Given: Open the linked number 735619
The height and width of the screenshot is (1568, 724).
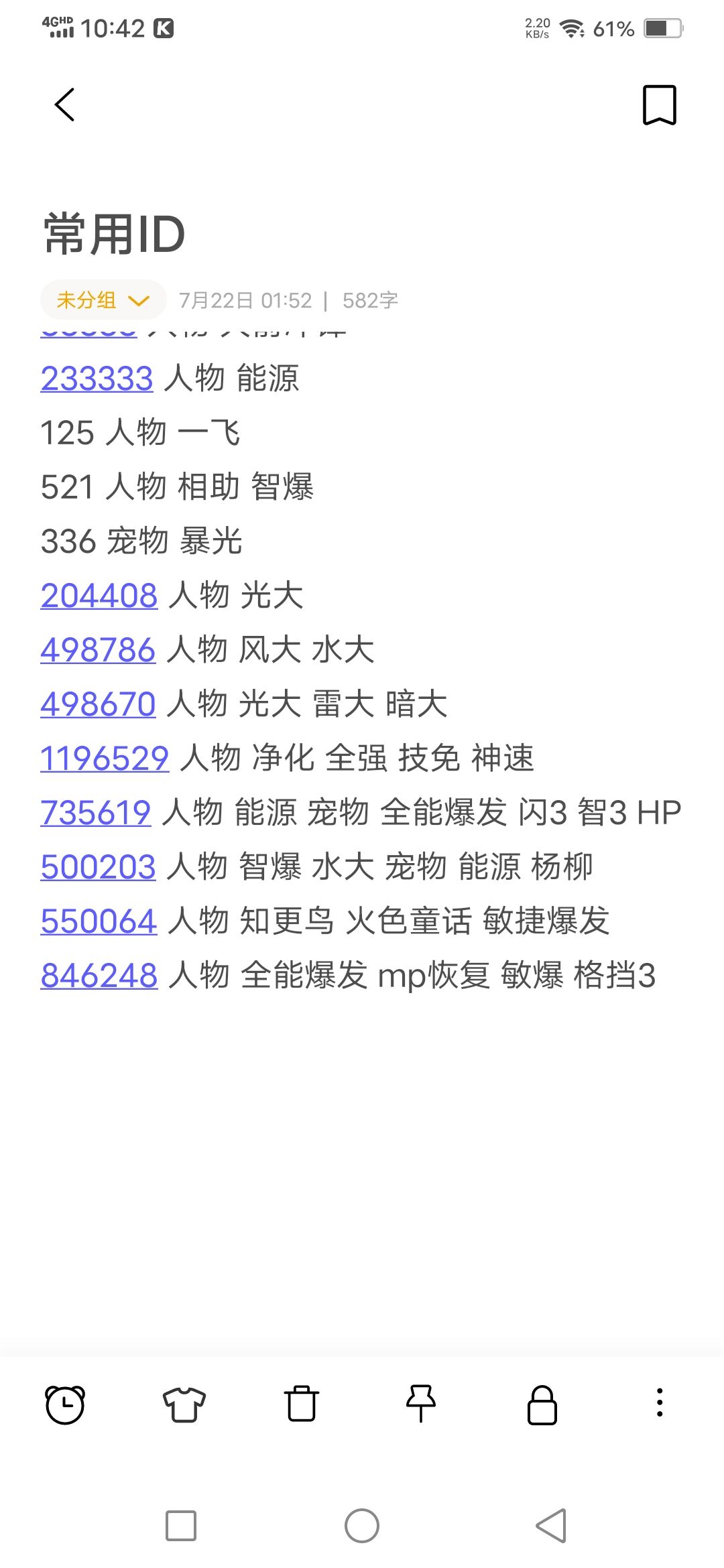Looking at the screenshot, I should click(96, 813).
